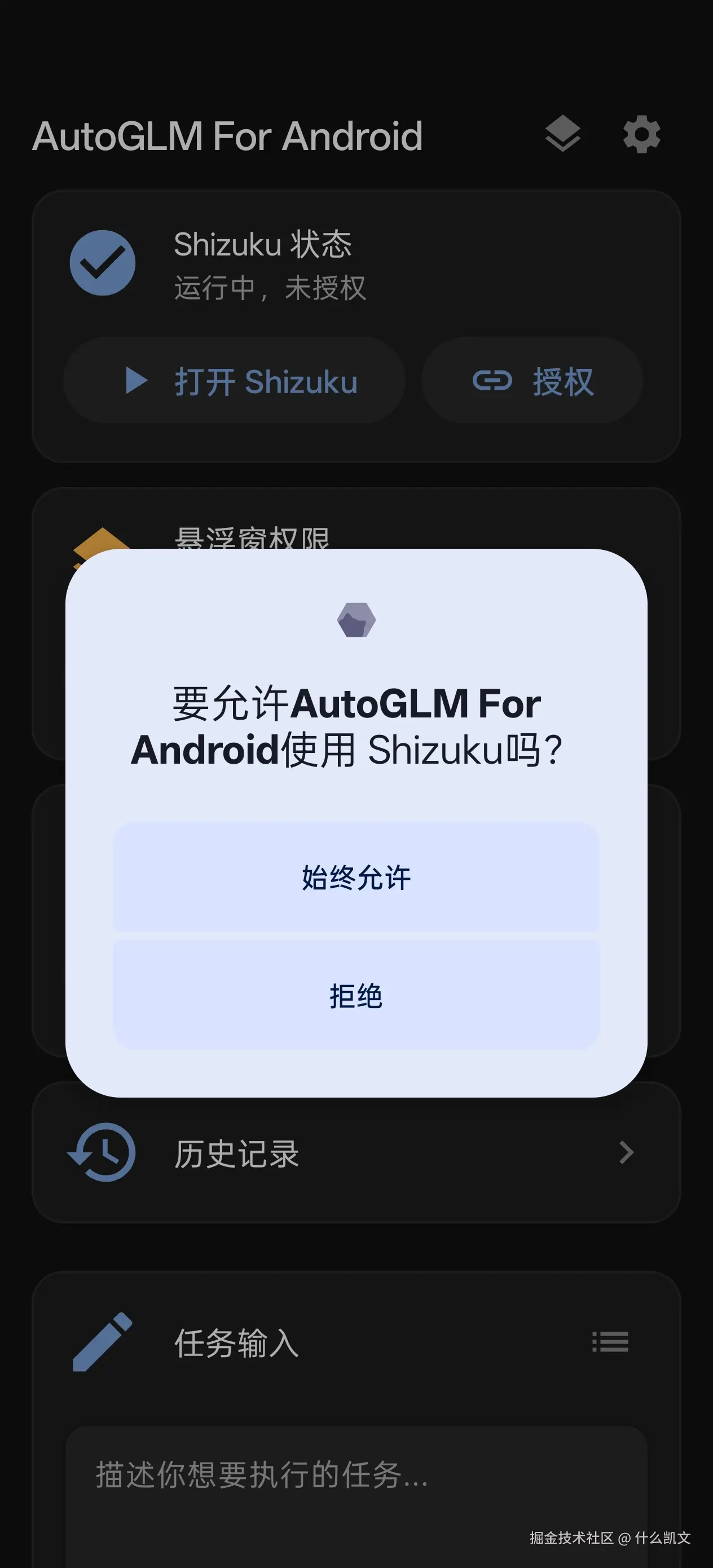Tap the layers icon in the app bar
713x1568 pixels.
tap(562, 135)
